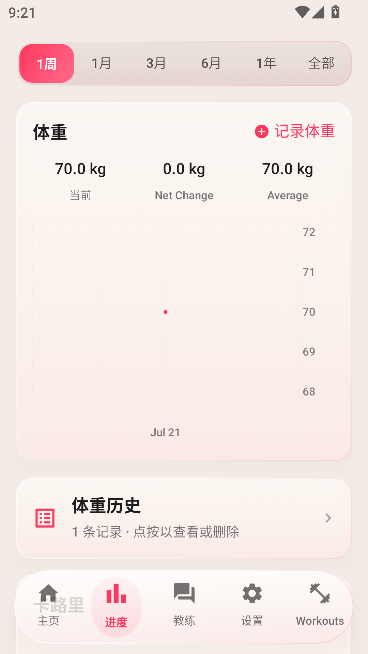Image resolution: width=368 pixels, height=654 pixels.
Task: Switch to the 1月 range
Action: [x=101, y=63]
